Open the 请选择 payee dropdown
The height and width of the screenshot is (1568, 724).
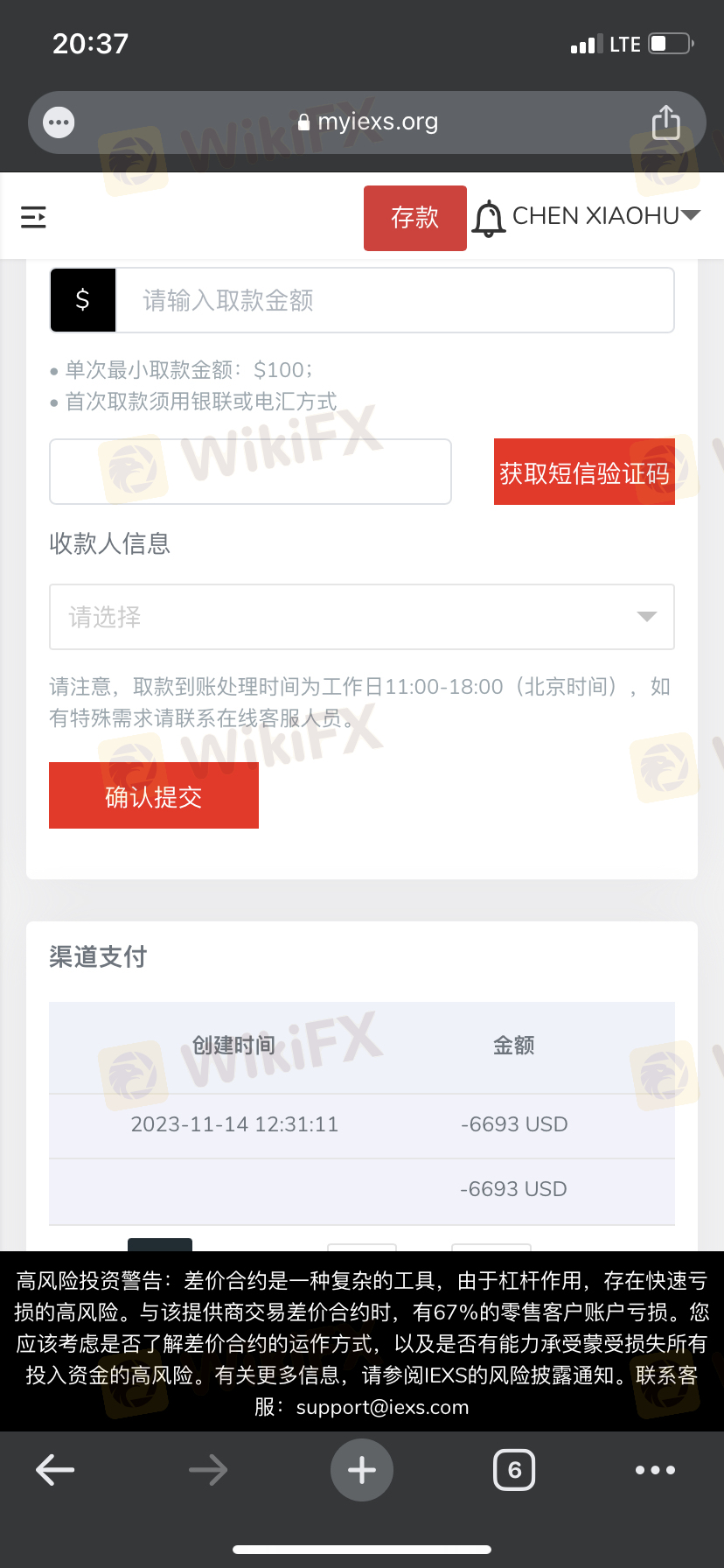click(361, 617)
